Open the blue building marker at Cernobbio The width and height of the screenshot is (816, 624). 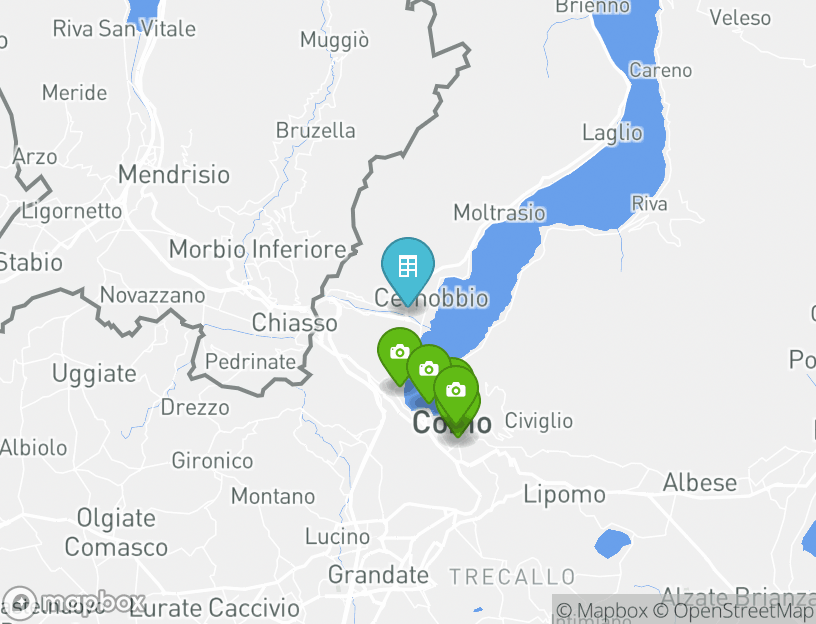(407, 266)
